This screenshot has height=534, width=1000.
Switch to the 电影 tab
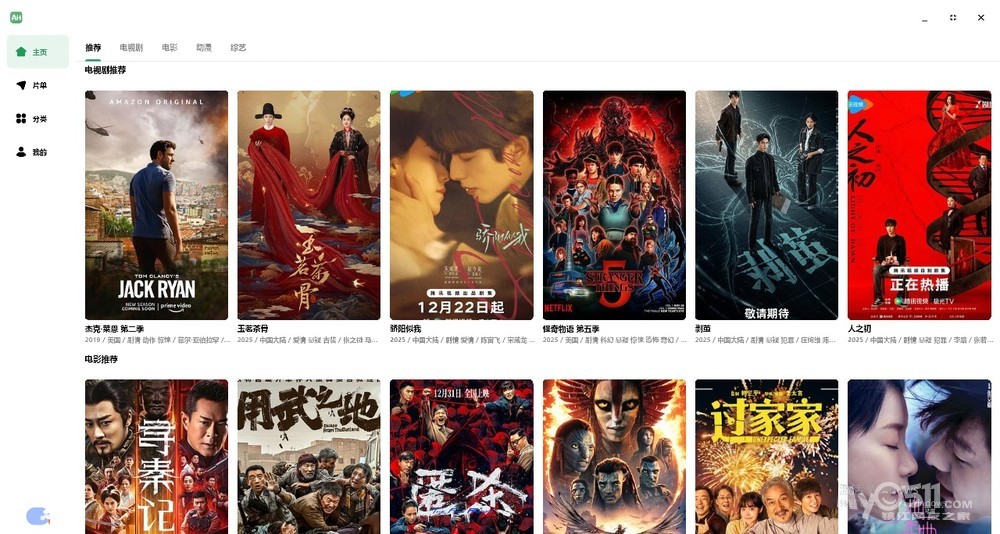pyautogui.click(x=170, y=48)
